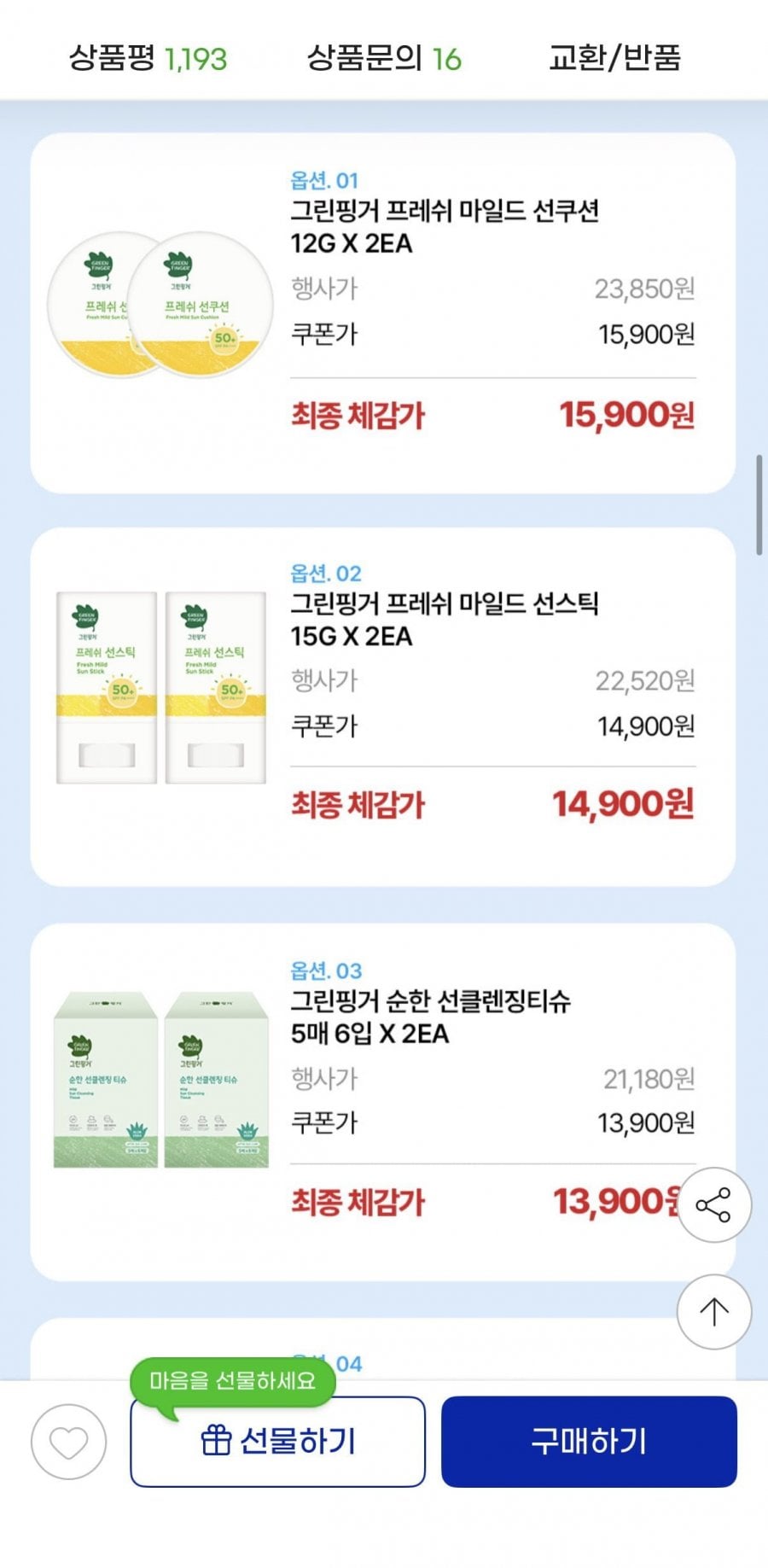Open the 상품문의 inquiries tab
This screenshot has height=1568, width=768.
tap(384, 58)
